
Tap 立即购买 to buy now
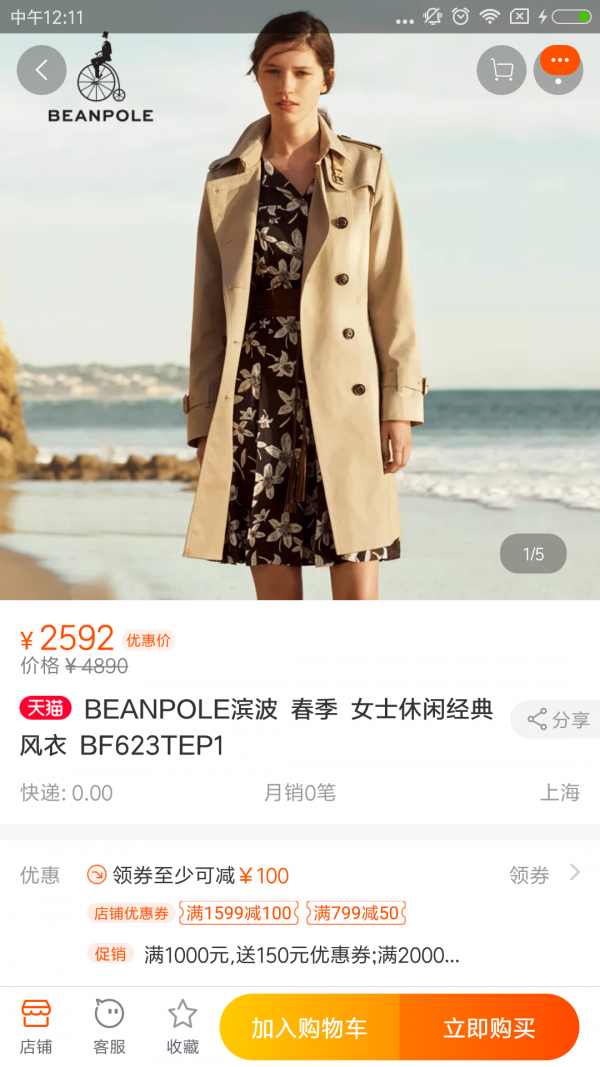pos(489,1027)
